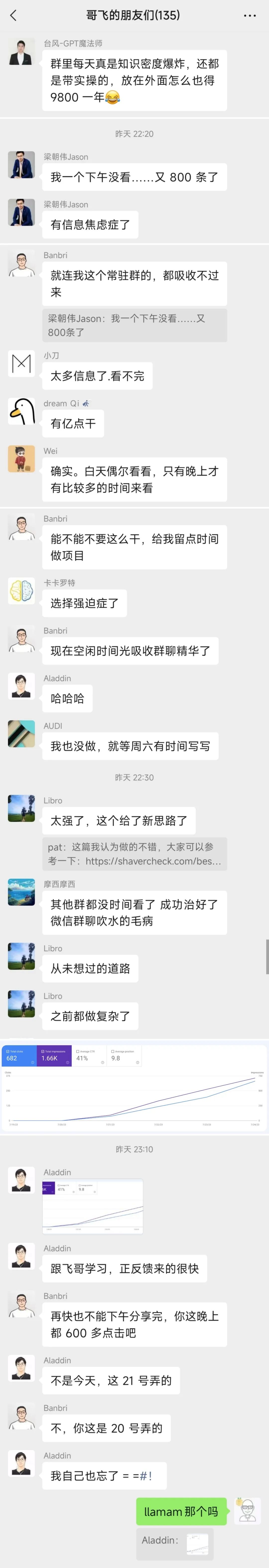Tap dream Qi's goose avatar
The width and height of the screenshot is (269, 1568).
tap(21, 412)
